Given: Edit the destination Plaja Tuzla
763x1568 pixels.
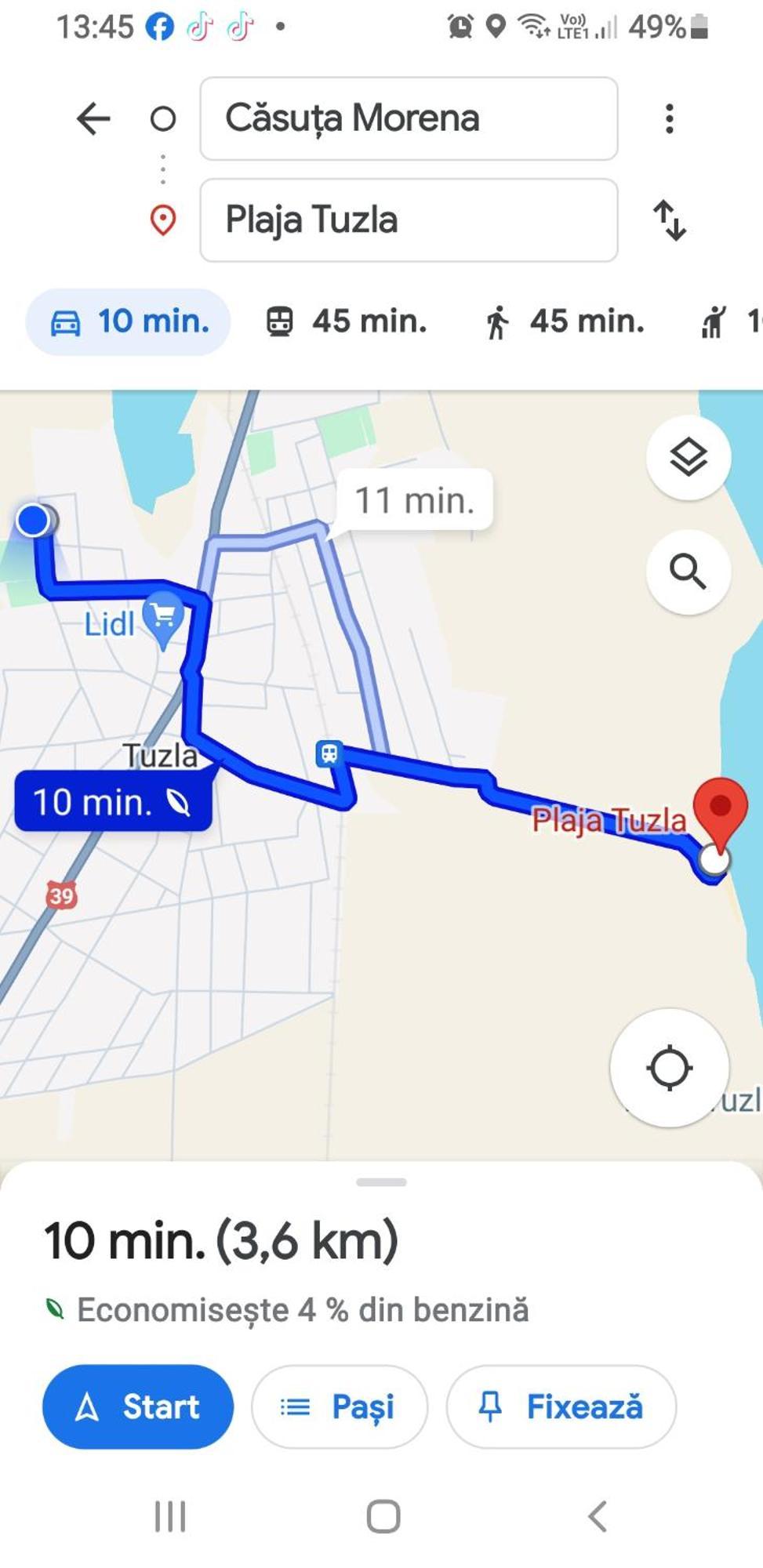Looking at the screenshot, I should pos(408,220).
